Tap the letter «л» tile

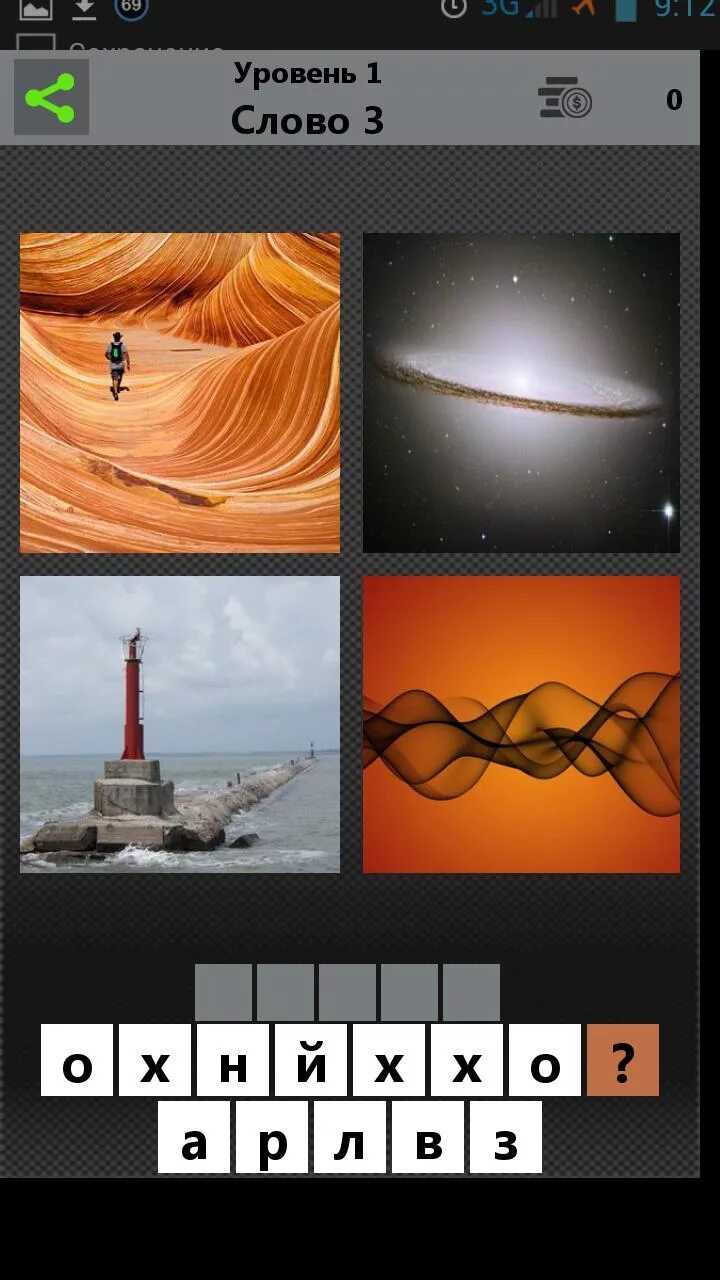pyautogui.click(x=350, y=1137)
